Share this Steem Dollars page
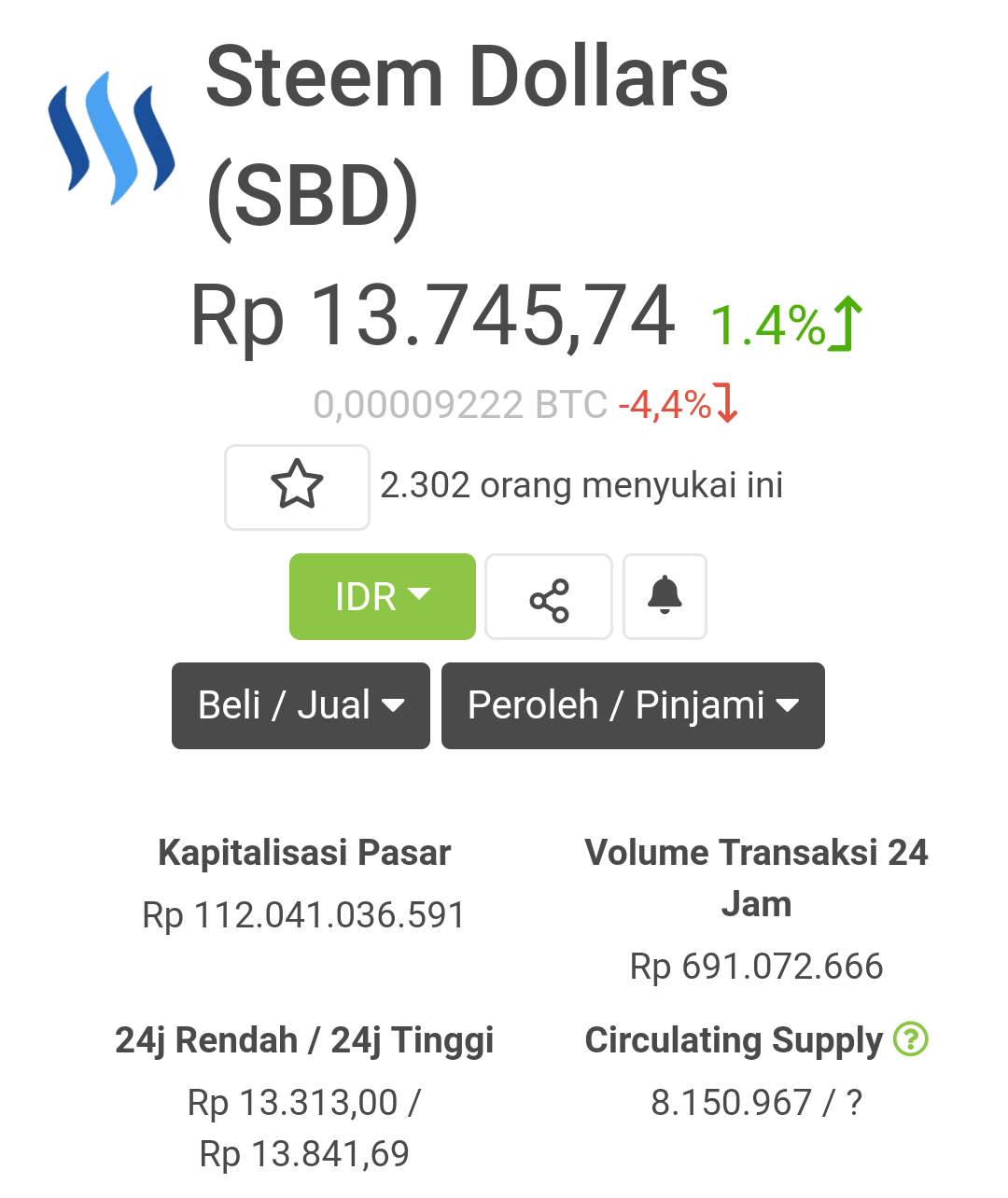Viewport: 1008px width, 1198px height. tap(549, 598)
